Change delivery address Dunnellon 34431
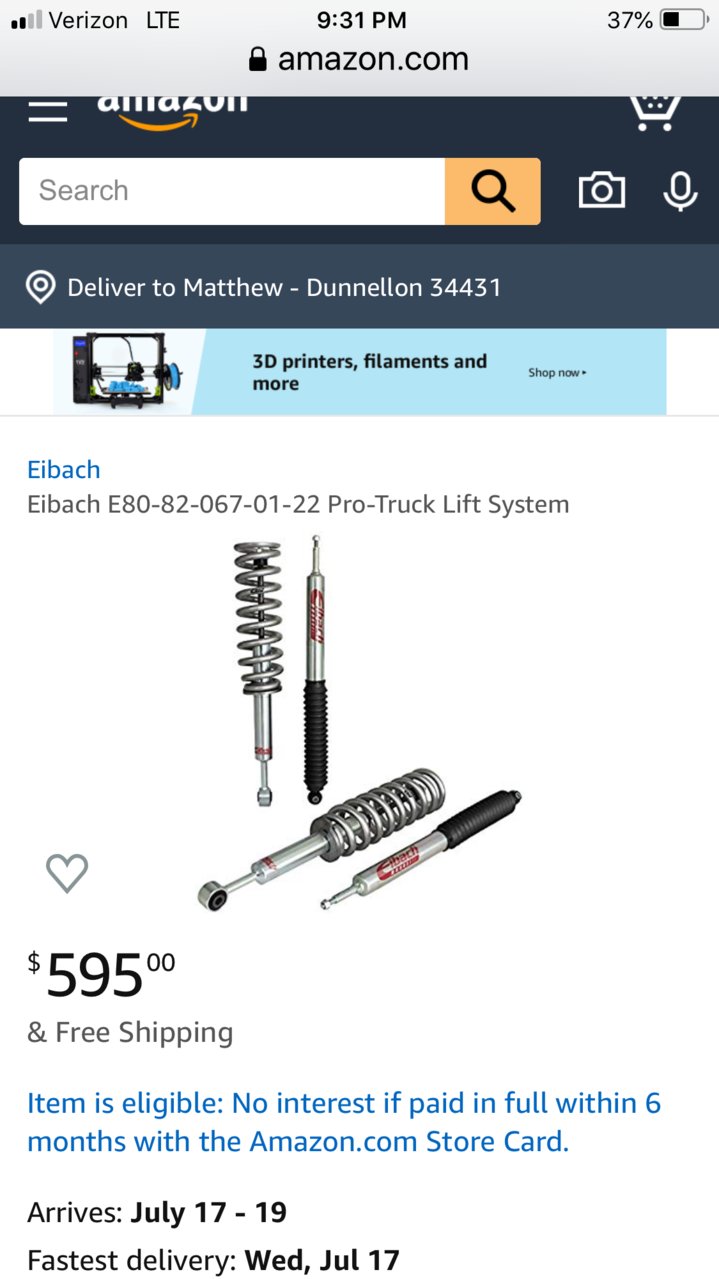The height and width of the screenshot is (1279, 719). point(283,288)
